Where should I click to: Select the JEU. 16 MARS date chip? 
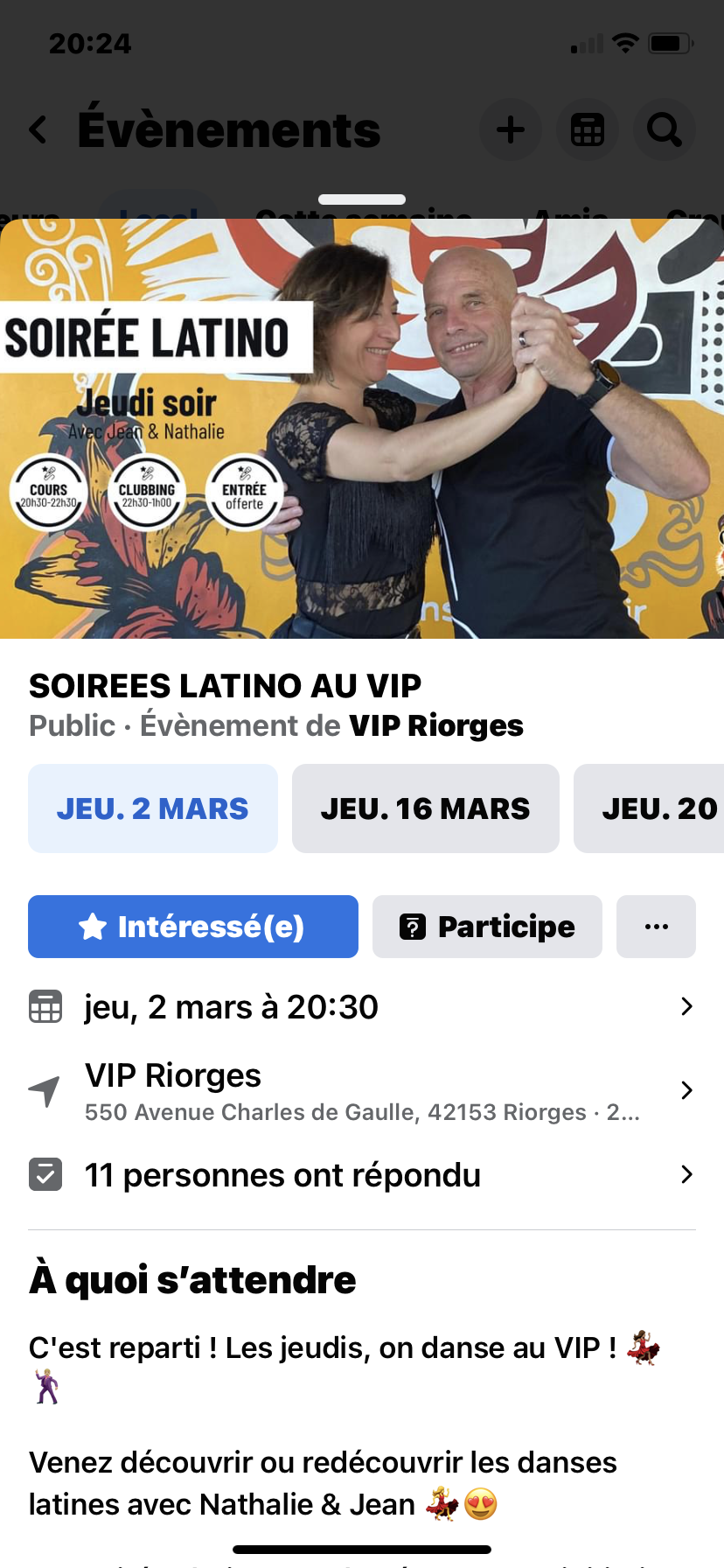tap(425, 808)
